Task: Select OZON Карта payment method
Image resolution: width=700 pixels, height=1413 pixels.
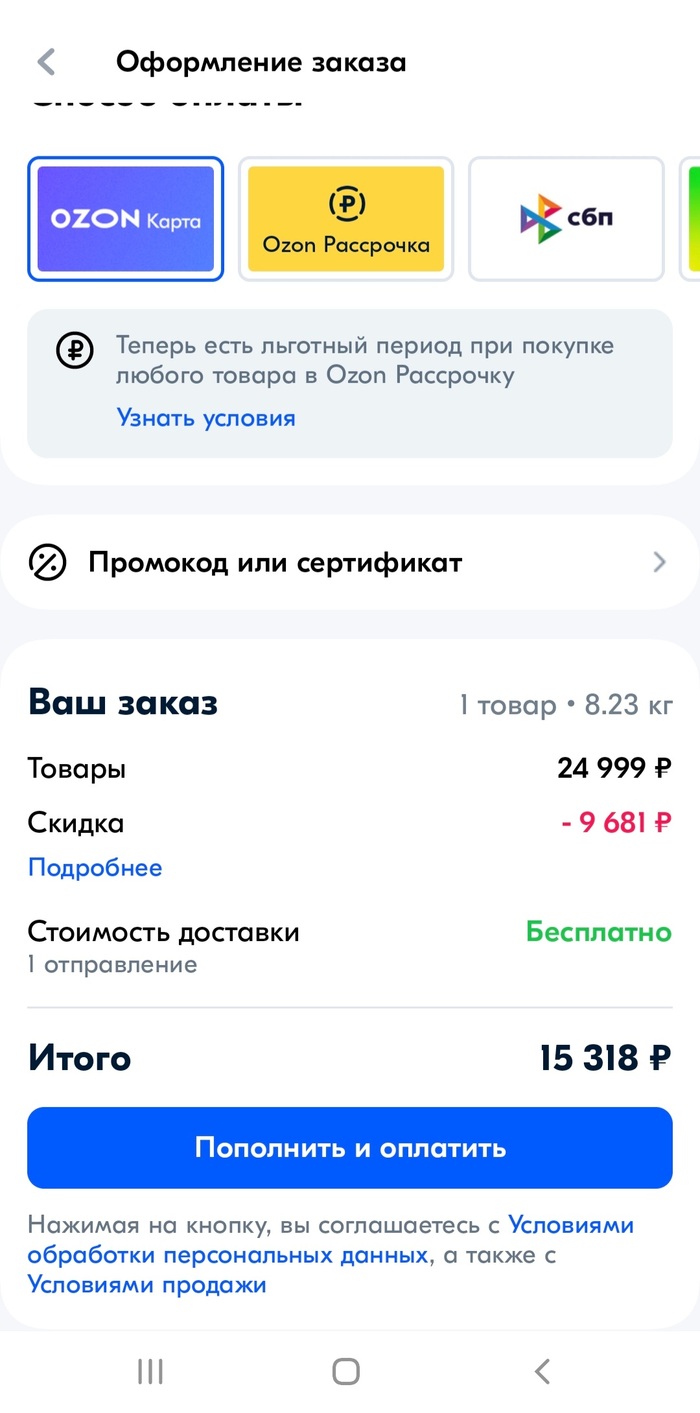Action: coord(126,219)
